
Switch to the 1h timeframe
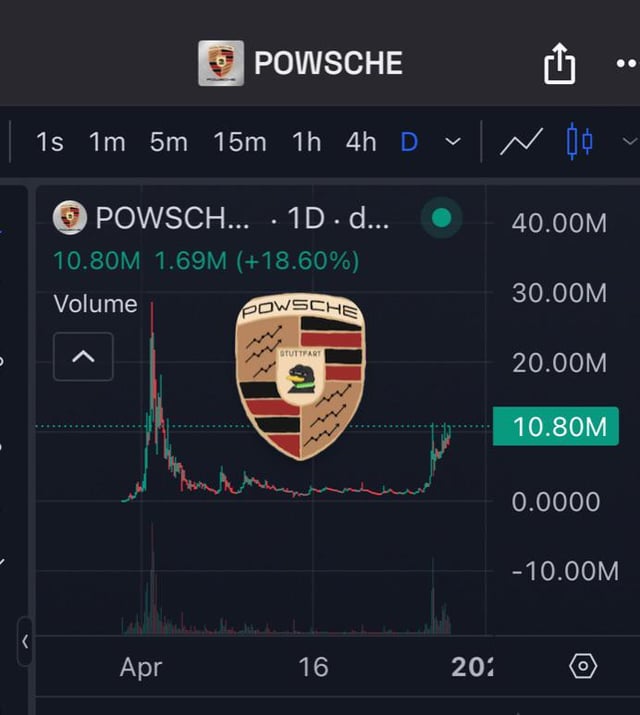point(307,142)
